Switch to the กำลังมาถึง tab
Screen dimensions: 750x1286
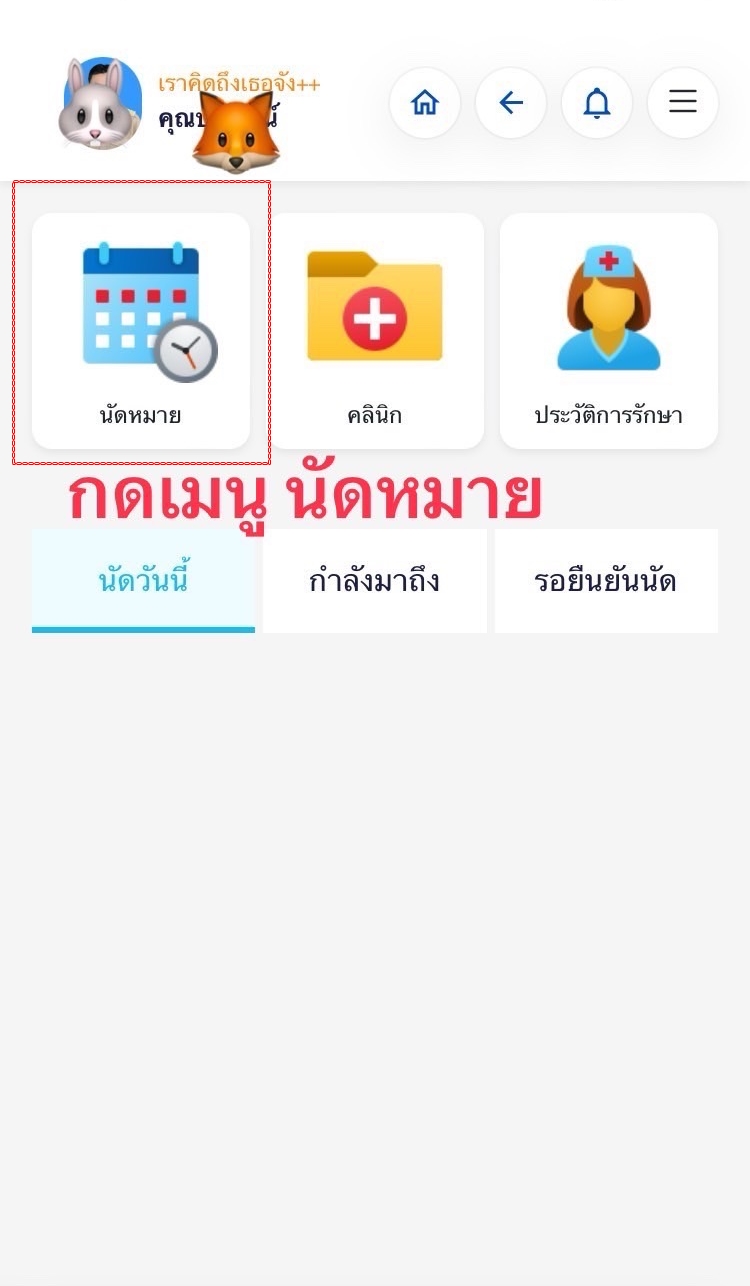point(375,581)
